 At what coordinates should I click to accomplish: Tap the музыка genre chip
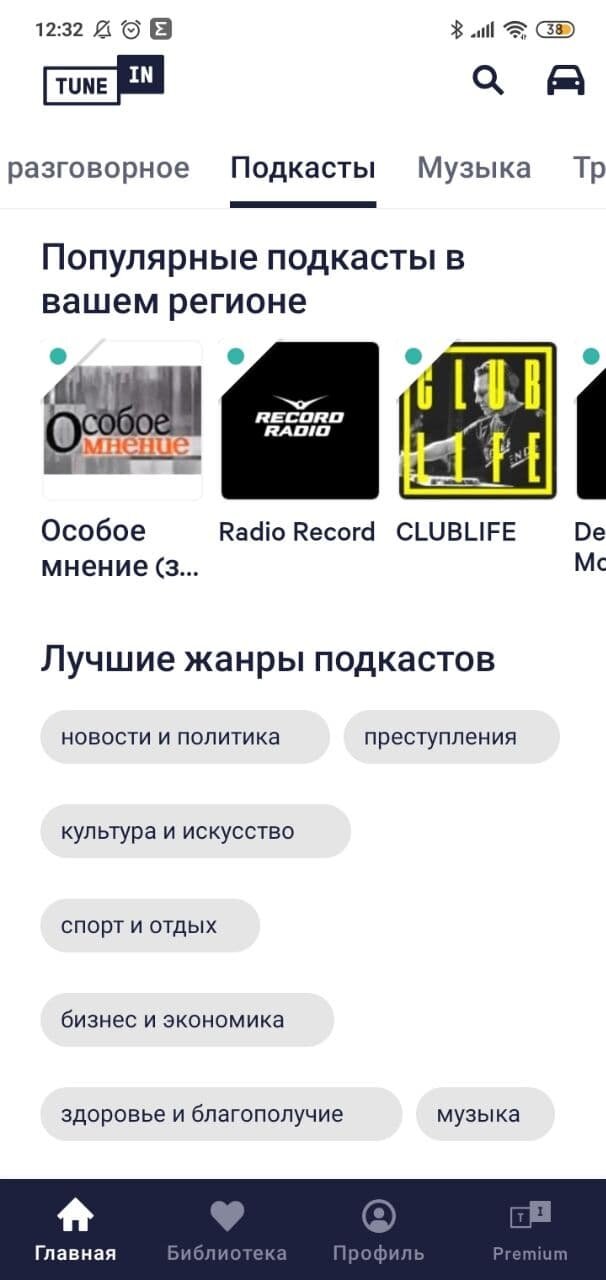(485, 1114)
